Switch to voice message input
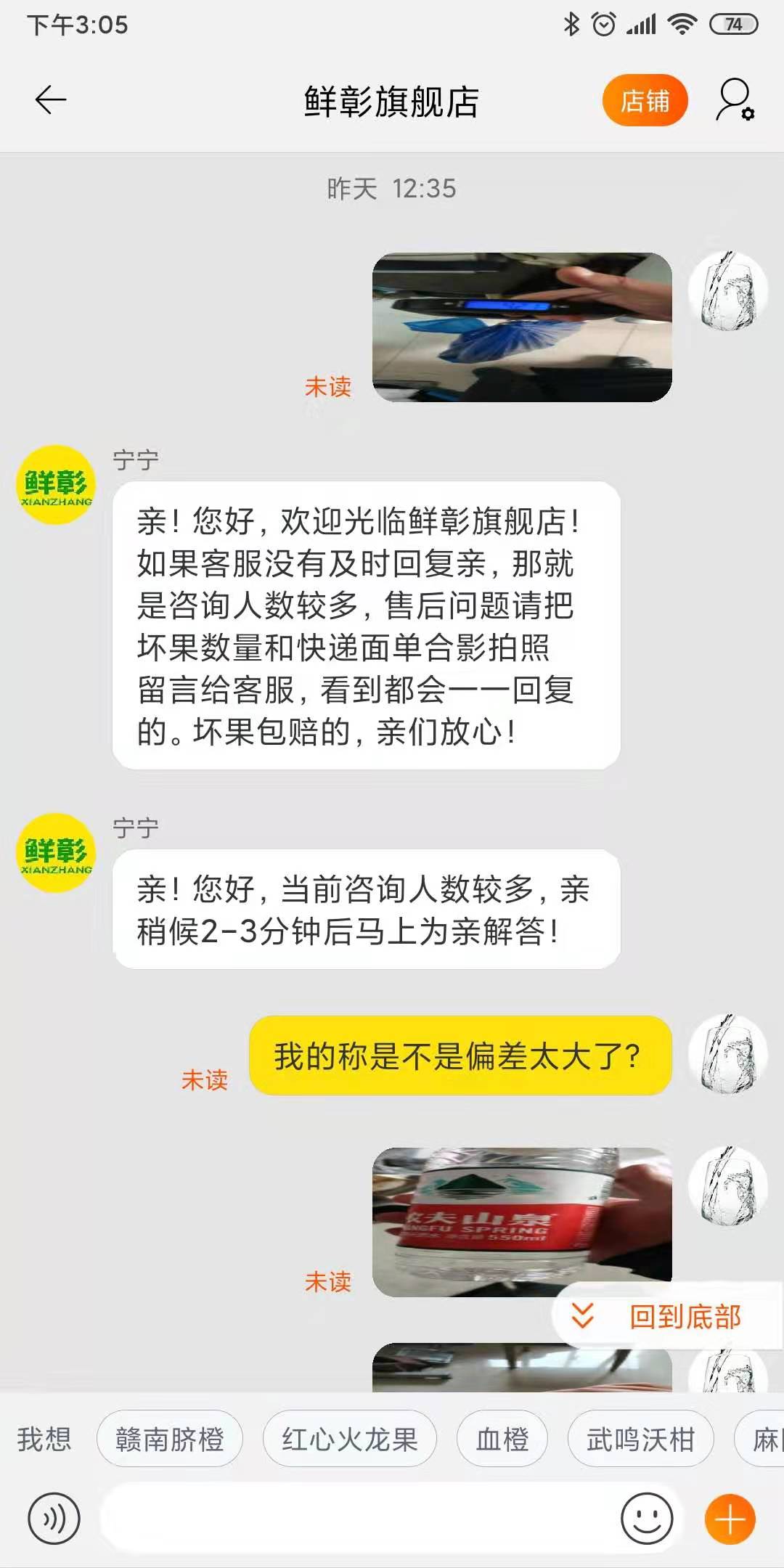Viewport: 784px width, 1568px height. tap(54, 1519)
